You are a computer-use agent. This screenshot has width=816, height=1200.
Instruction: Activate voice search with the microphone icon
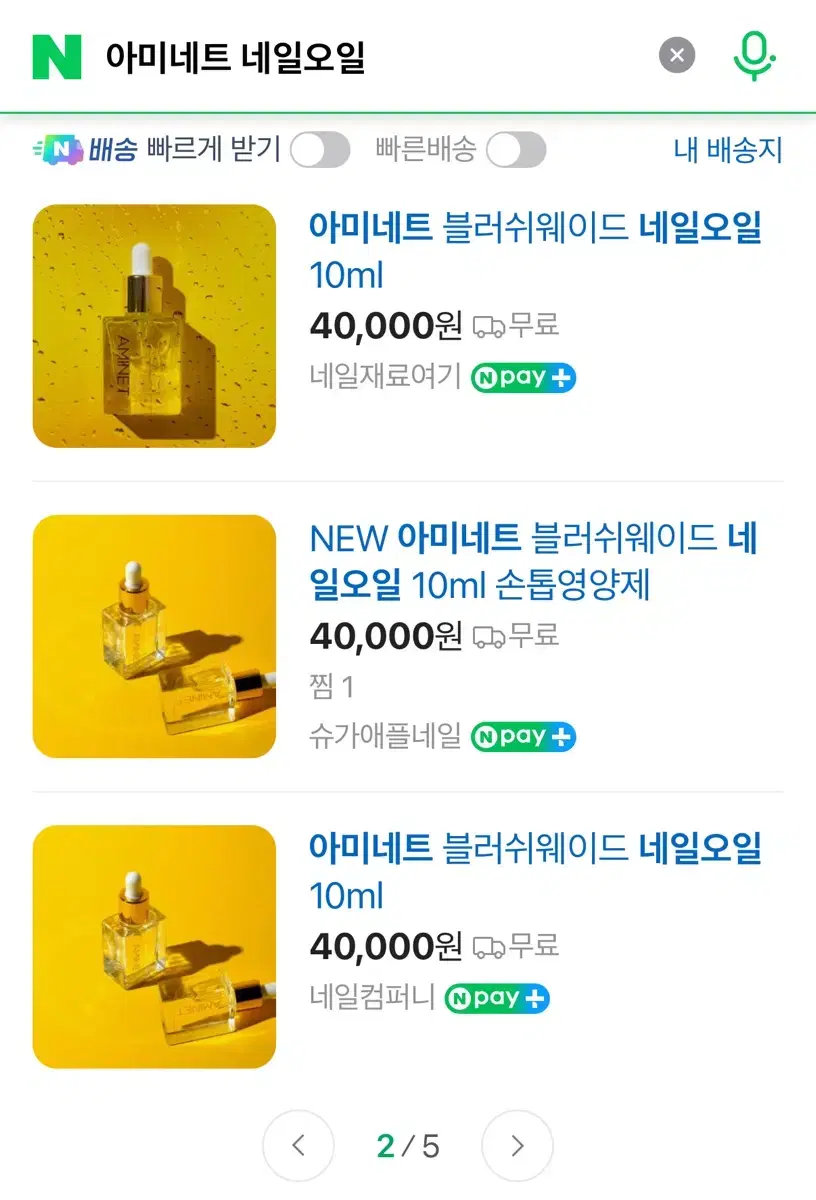754,55
